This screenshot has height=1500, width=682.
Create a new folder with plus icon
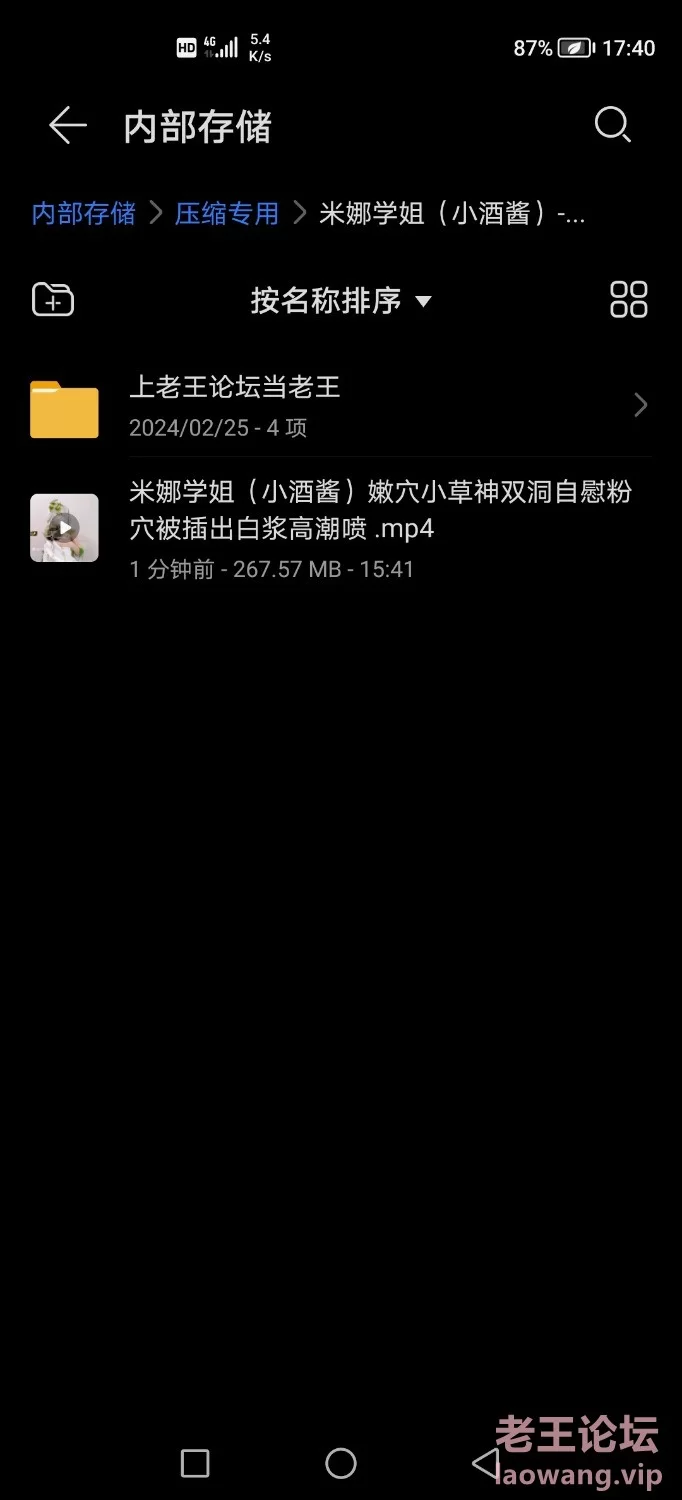(x=53, y=300)
